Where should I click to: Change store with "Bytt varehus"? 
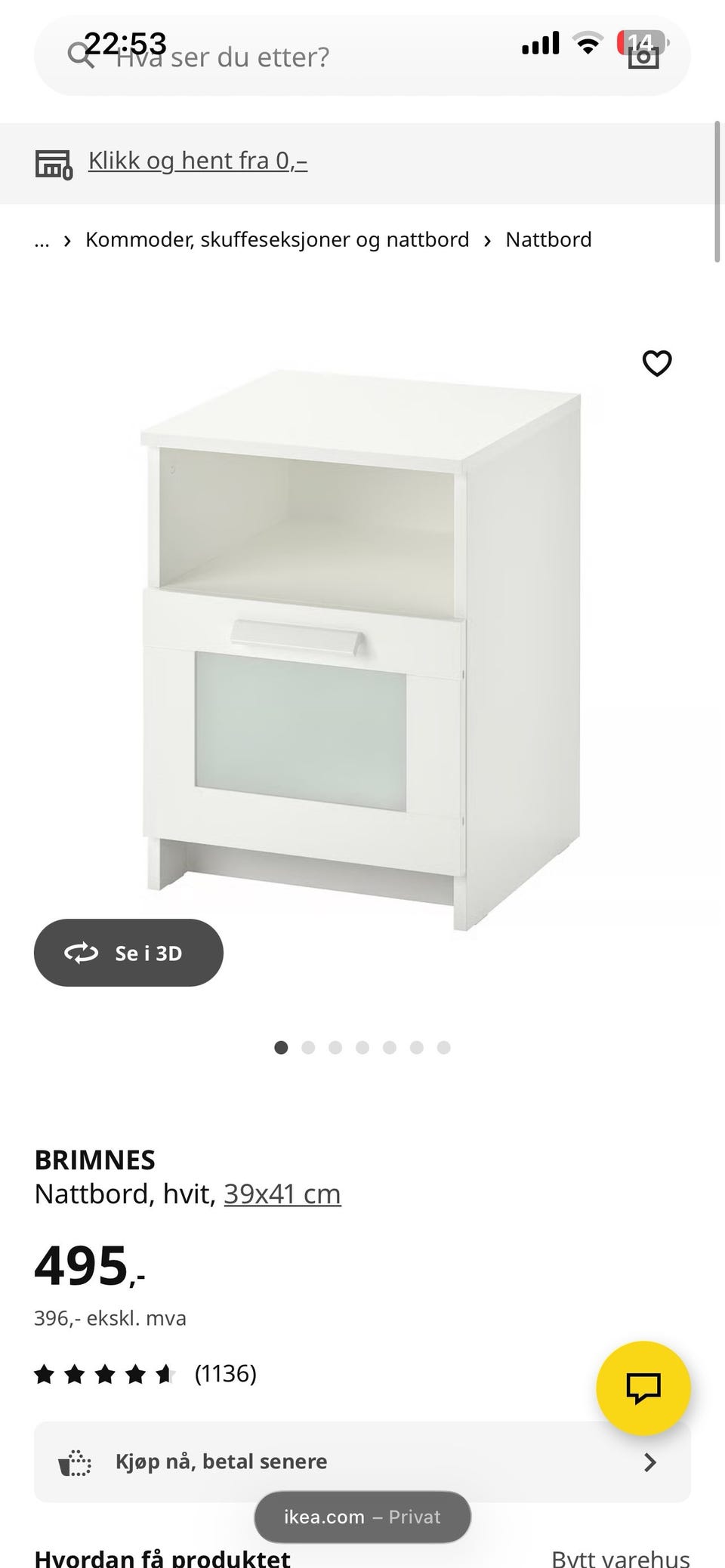pos(620,1557)
